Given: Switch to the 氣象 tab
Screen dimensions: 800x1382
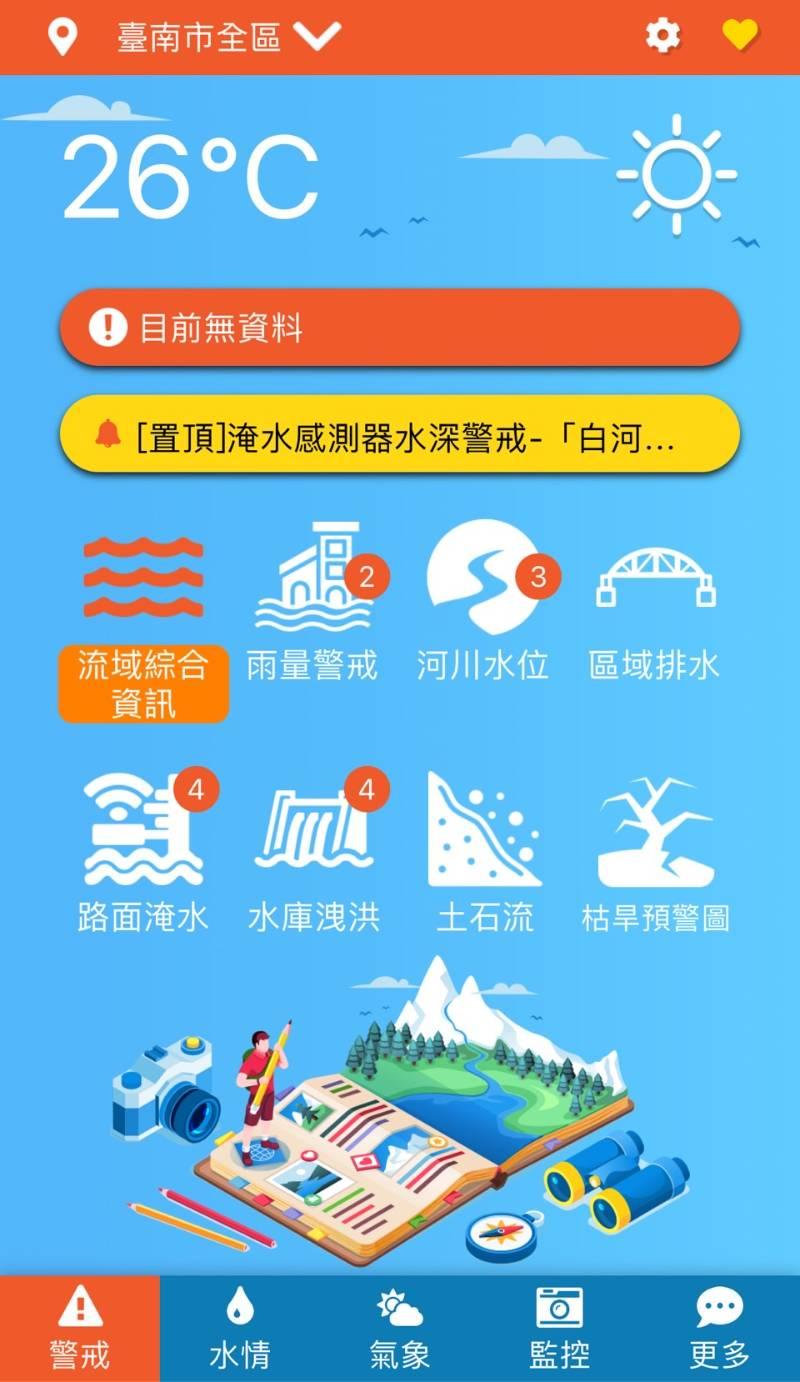Looking at the screenshot, I should [x=400, y=1328].
